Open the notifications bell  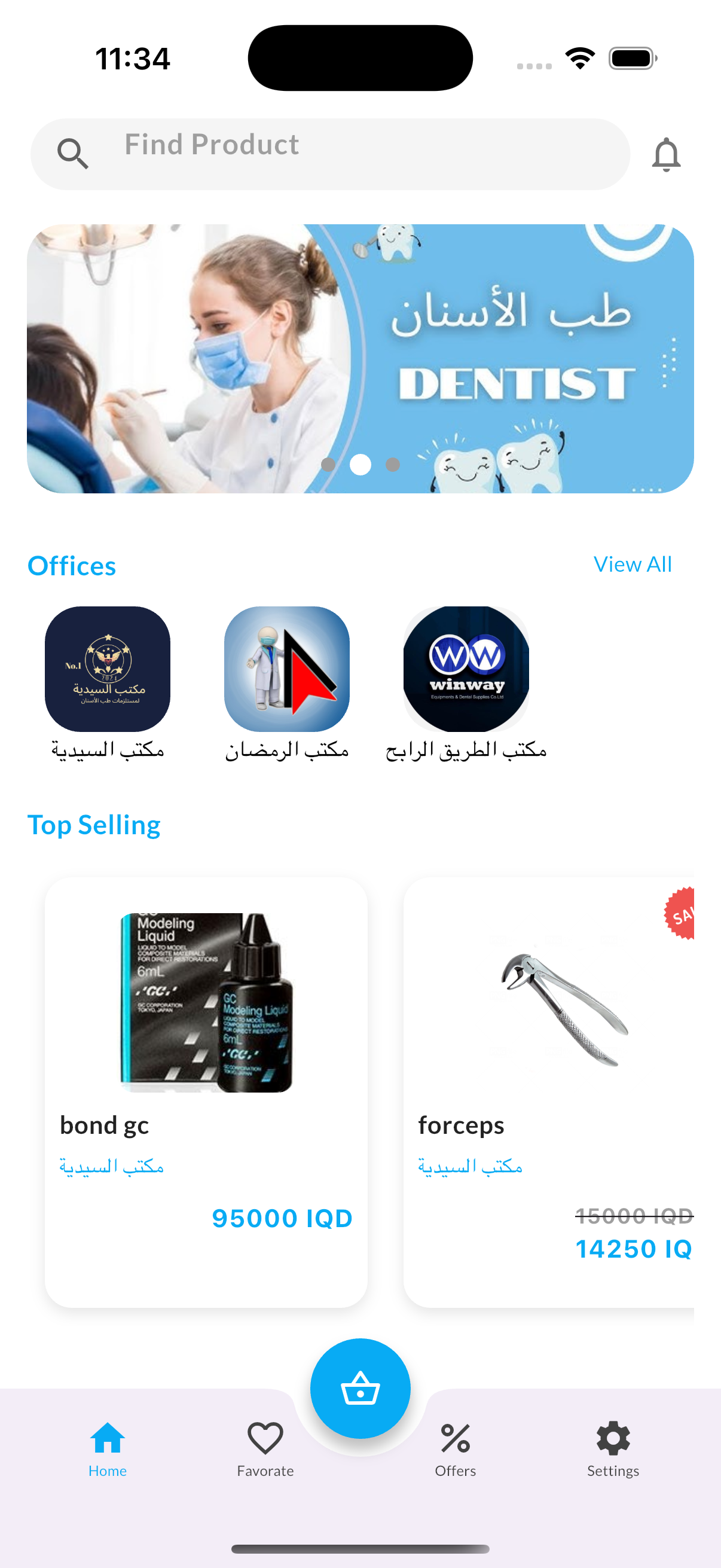[x=665, y=155]
